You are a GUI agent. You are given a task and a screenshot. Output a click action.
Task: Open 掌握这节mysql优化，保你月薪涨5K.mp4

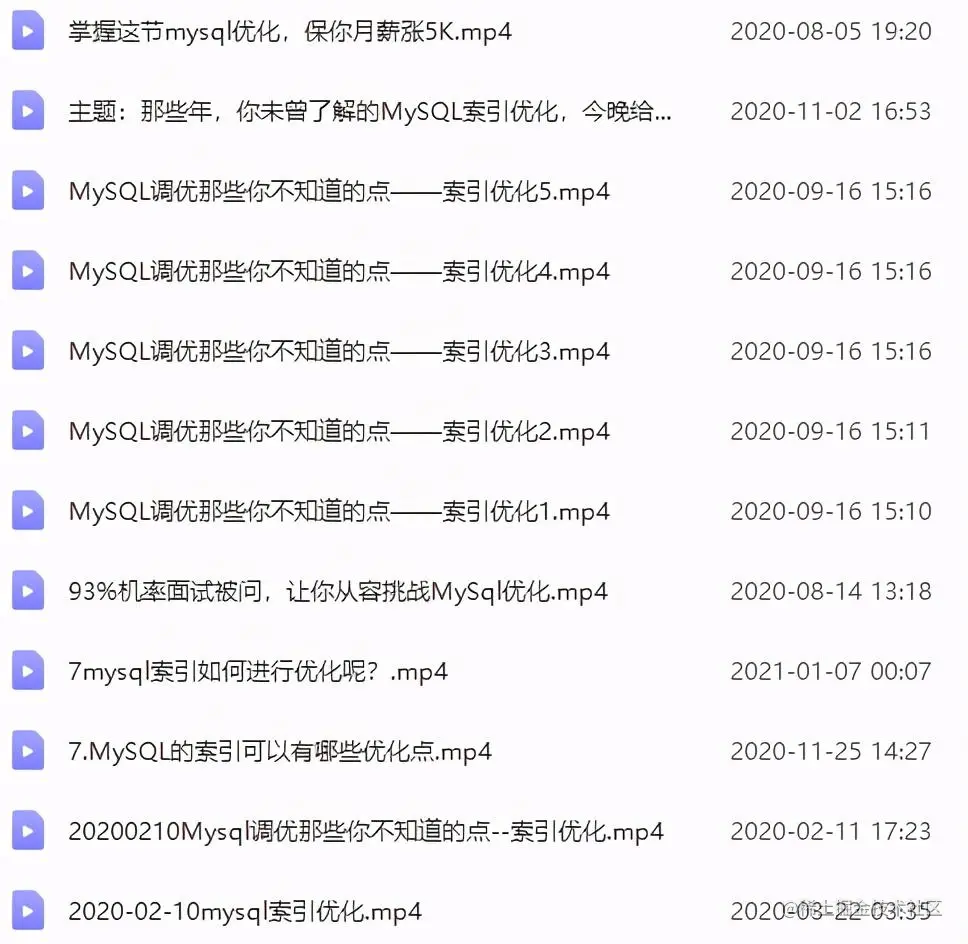(x=290, y=31)
